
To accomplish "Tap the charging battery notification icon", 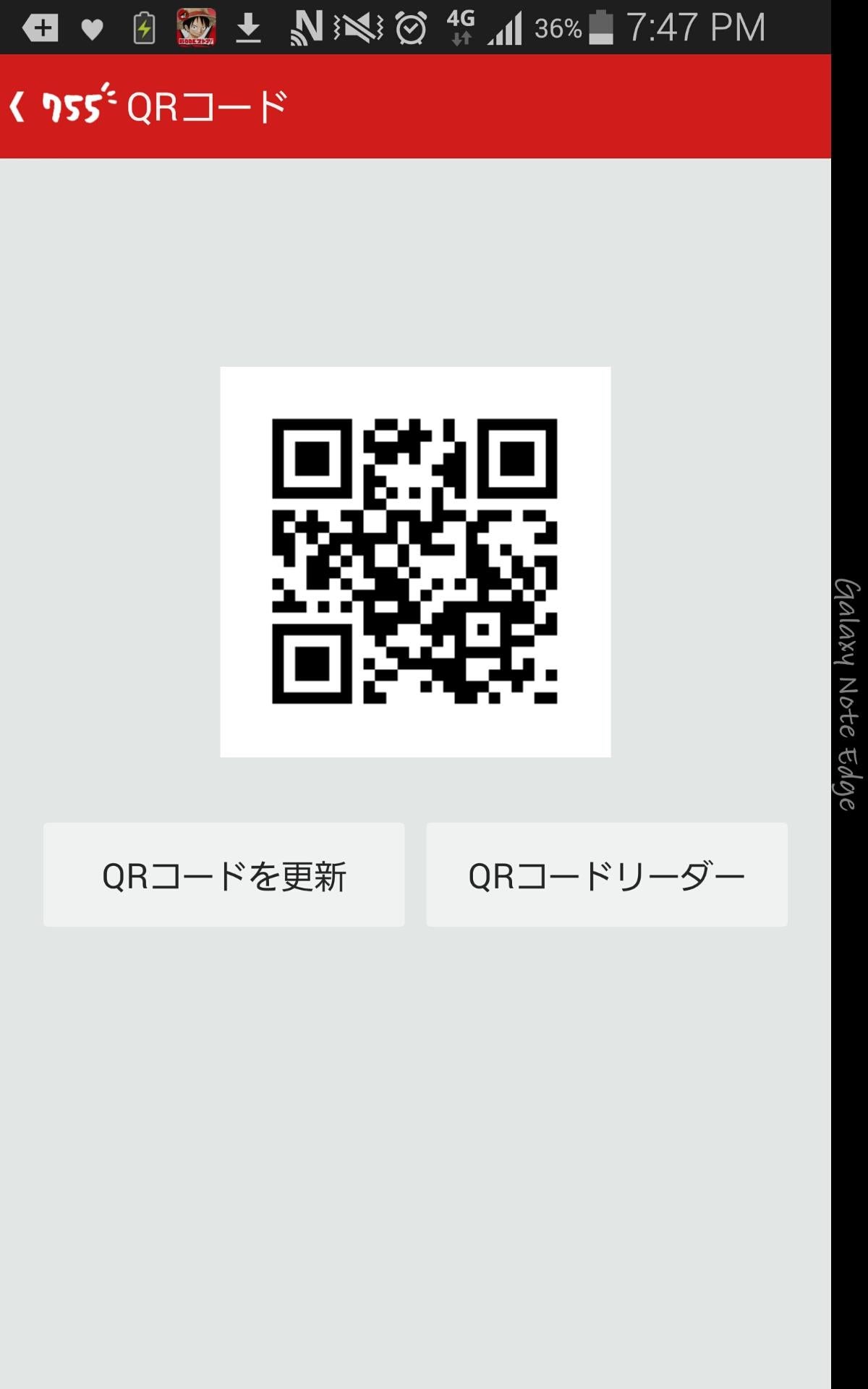I will (x=143, y=27).
